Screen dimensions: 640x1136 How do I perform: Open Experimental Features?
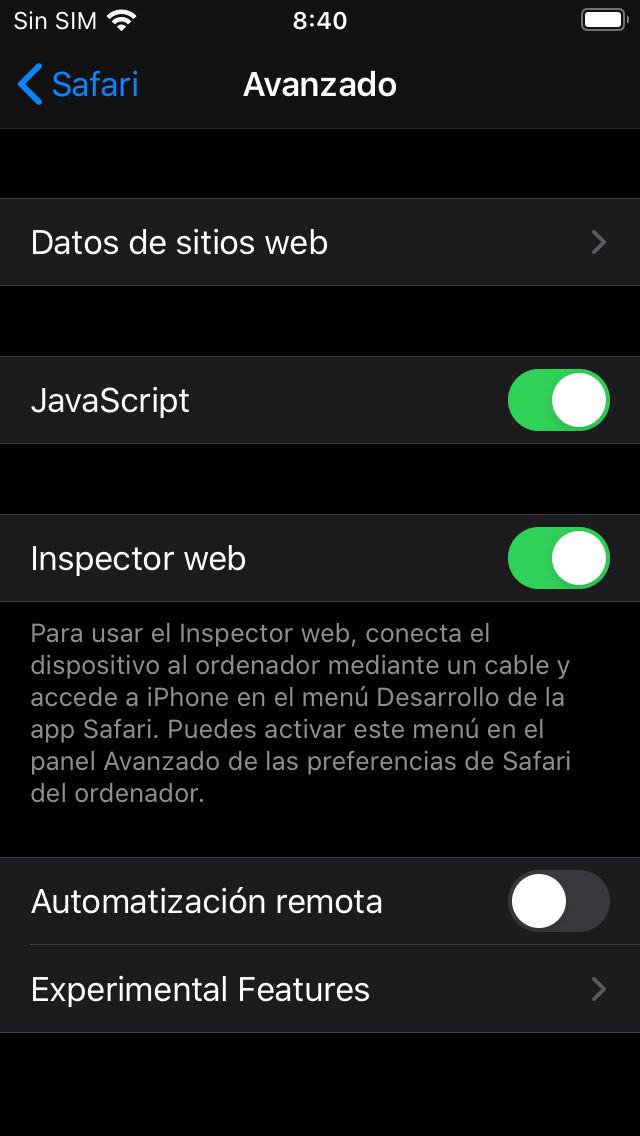click(x=320, y=989)
